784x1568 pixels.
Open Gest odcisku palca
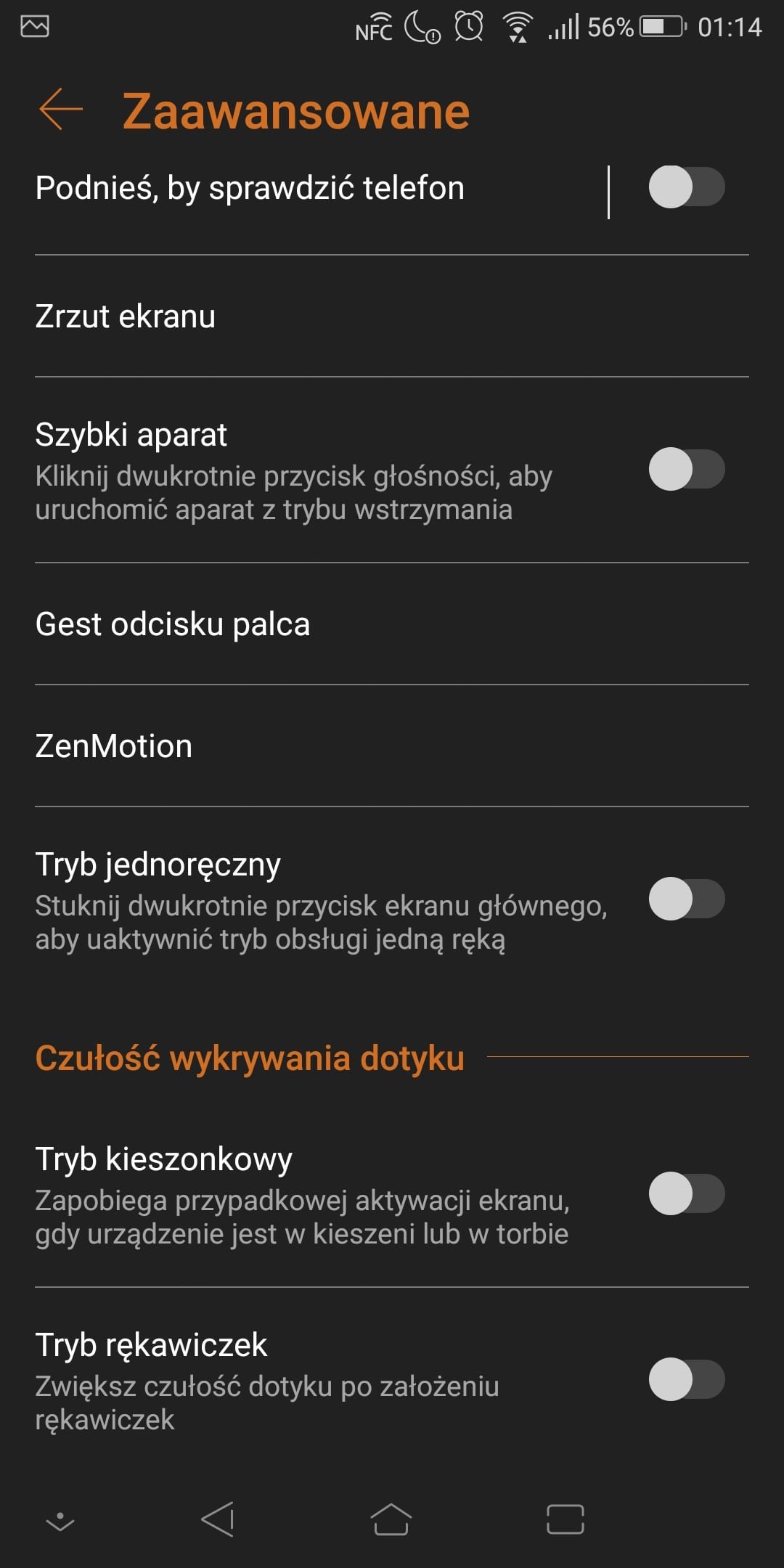pyautogui.click(x=392, y=624)
